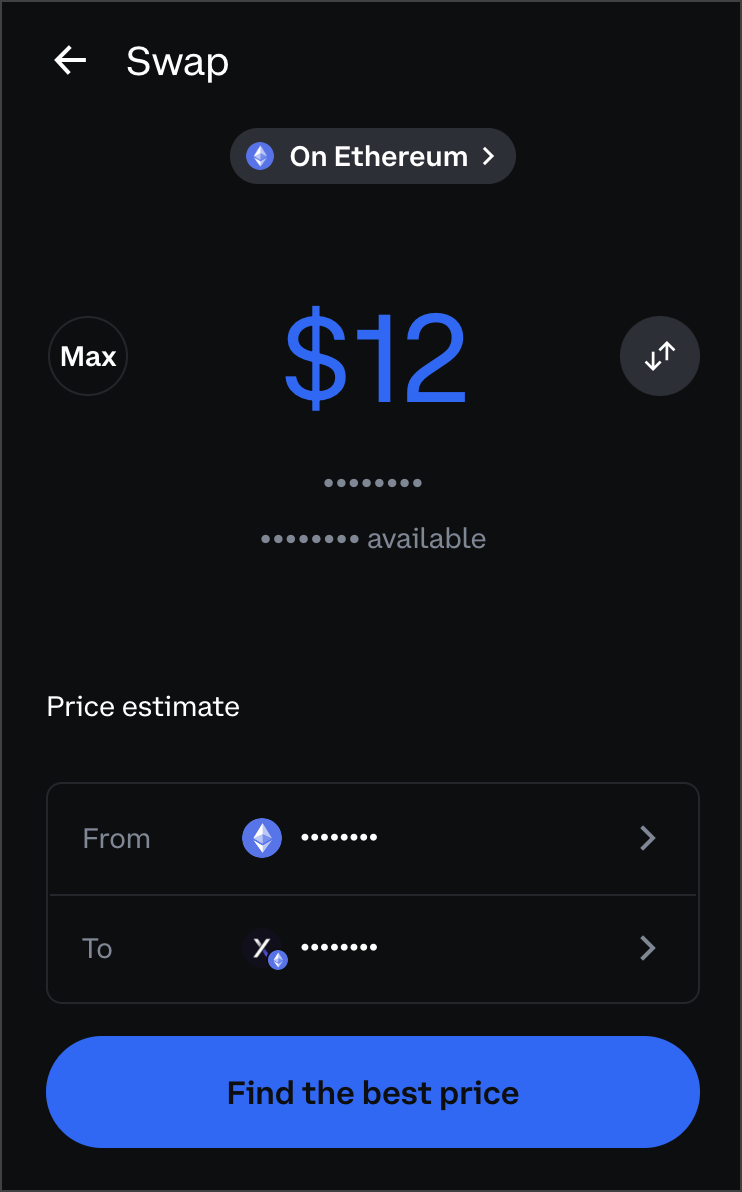Go back from the Swap screen
The width and height of the screenshot is (742, 1192).
(70, 61)
